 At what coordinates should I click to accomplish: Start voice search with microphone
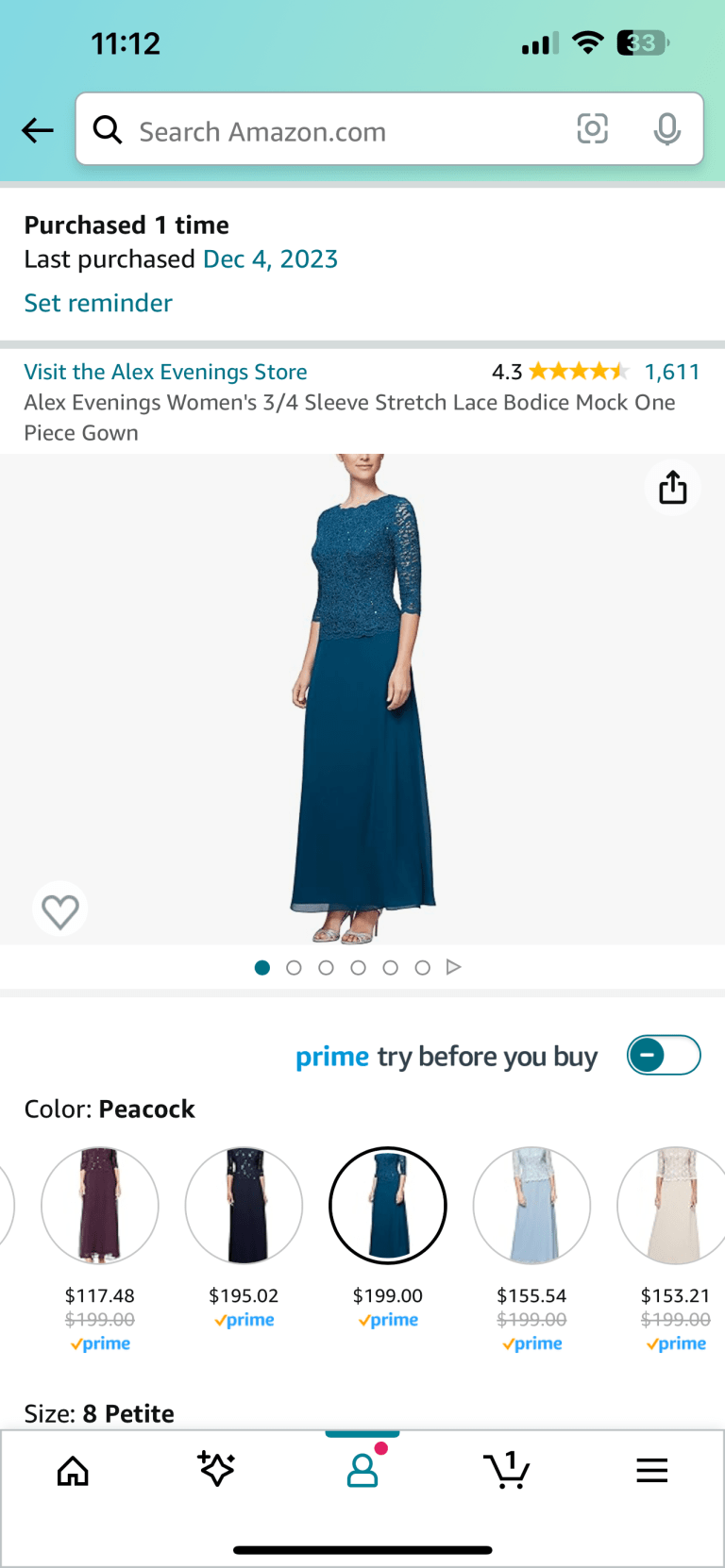pos(666,129)
